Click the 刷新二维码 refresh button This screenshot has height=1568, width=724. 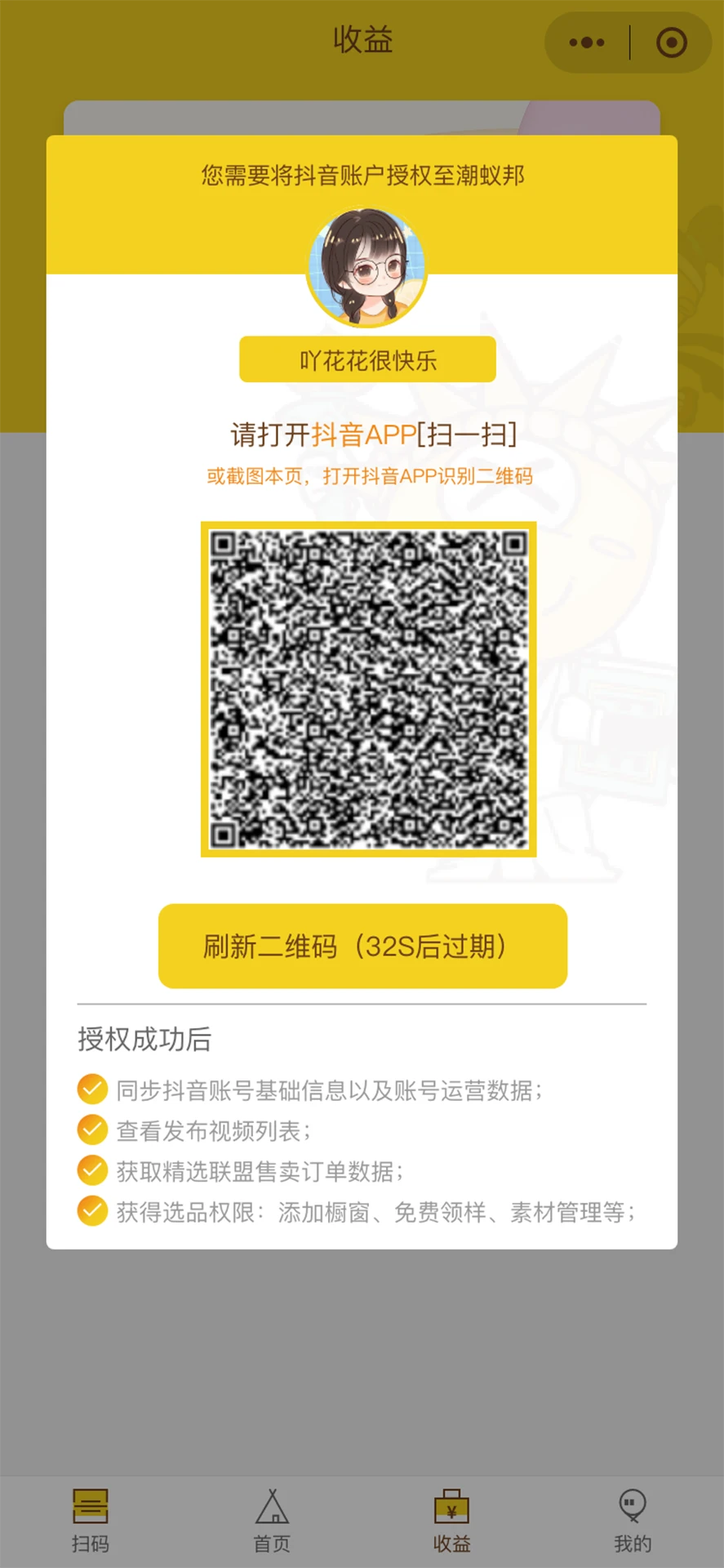[362, 947]
